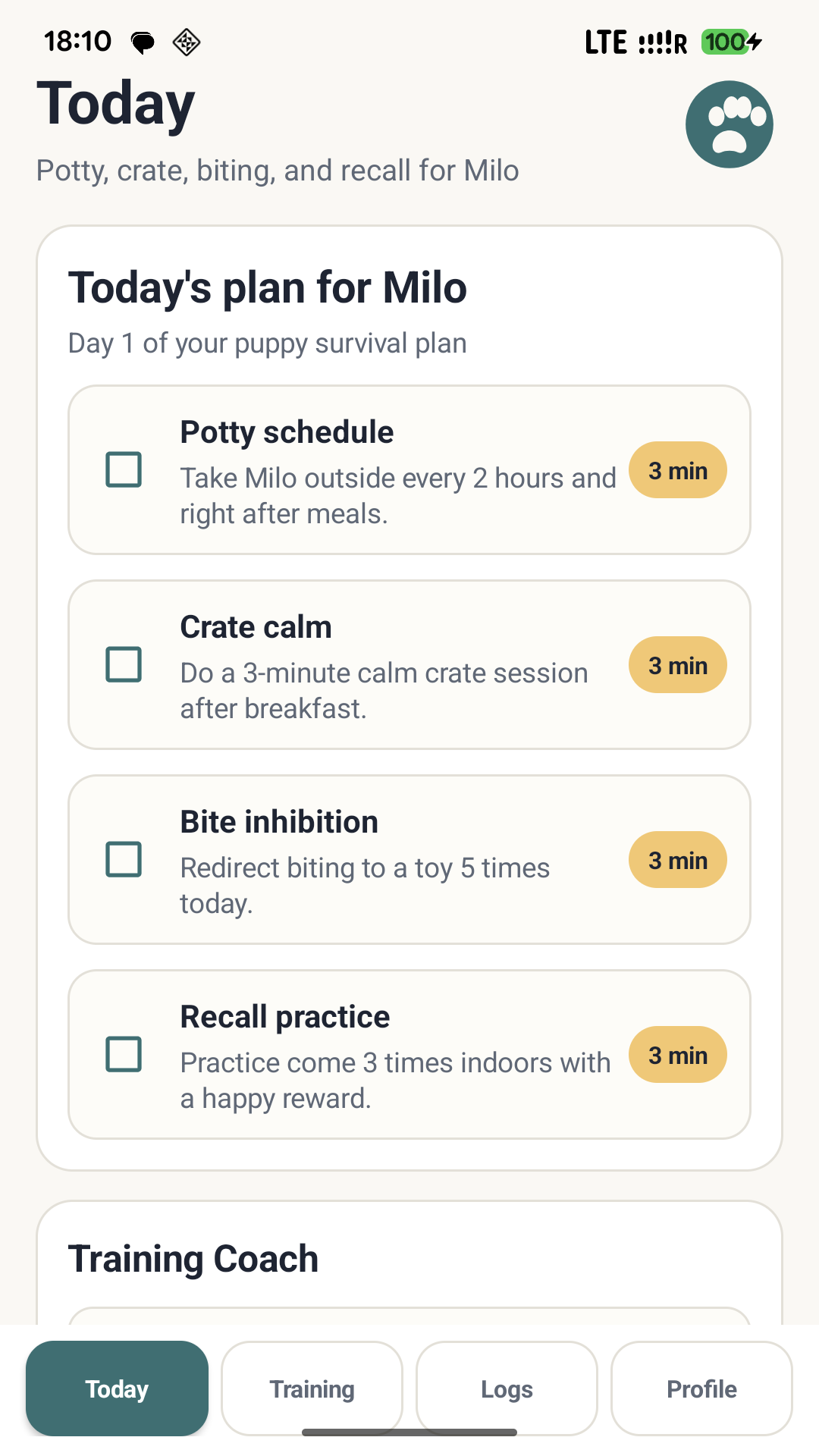Mark Crate calm as complete

124,664
